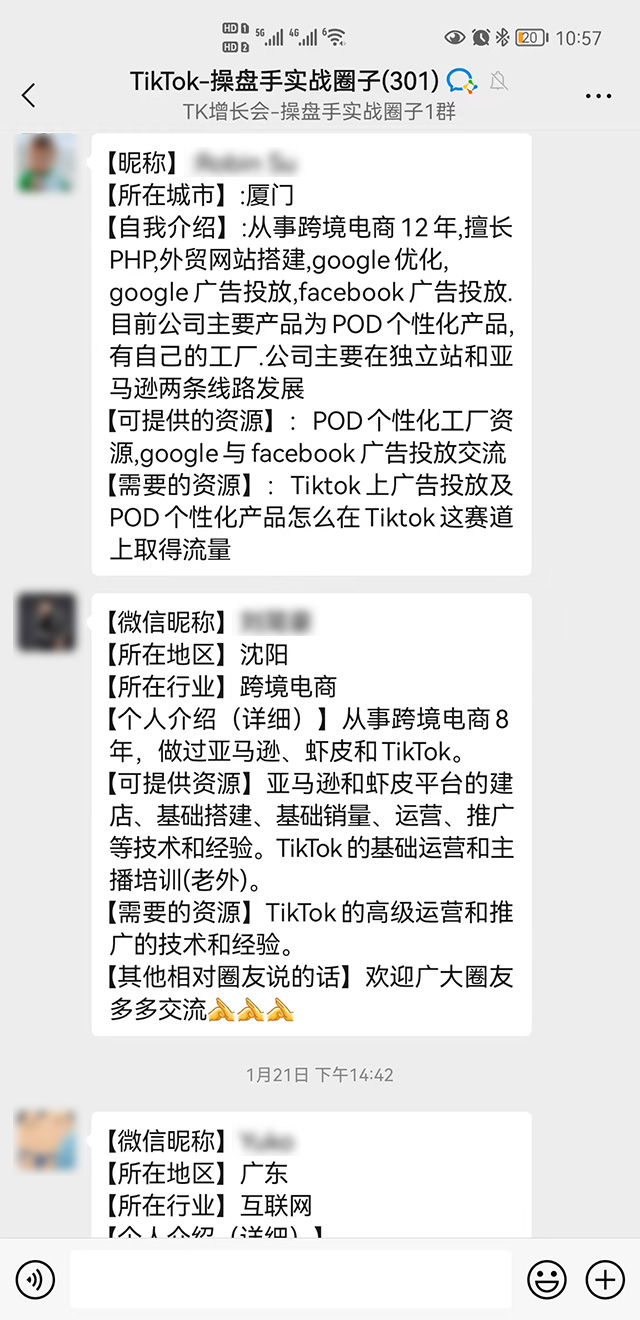Open avatar of member from 厦门
The image size is (640, 1320).
click(46, 164)
